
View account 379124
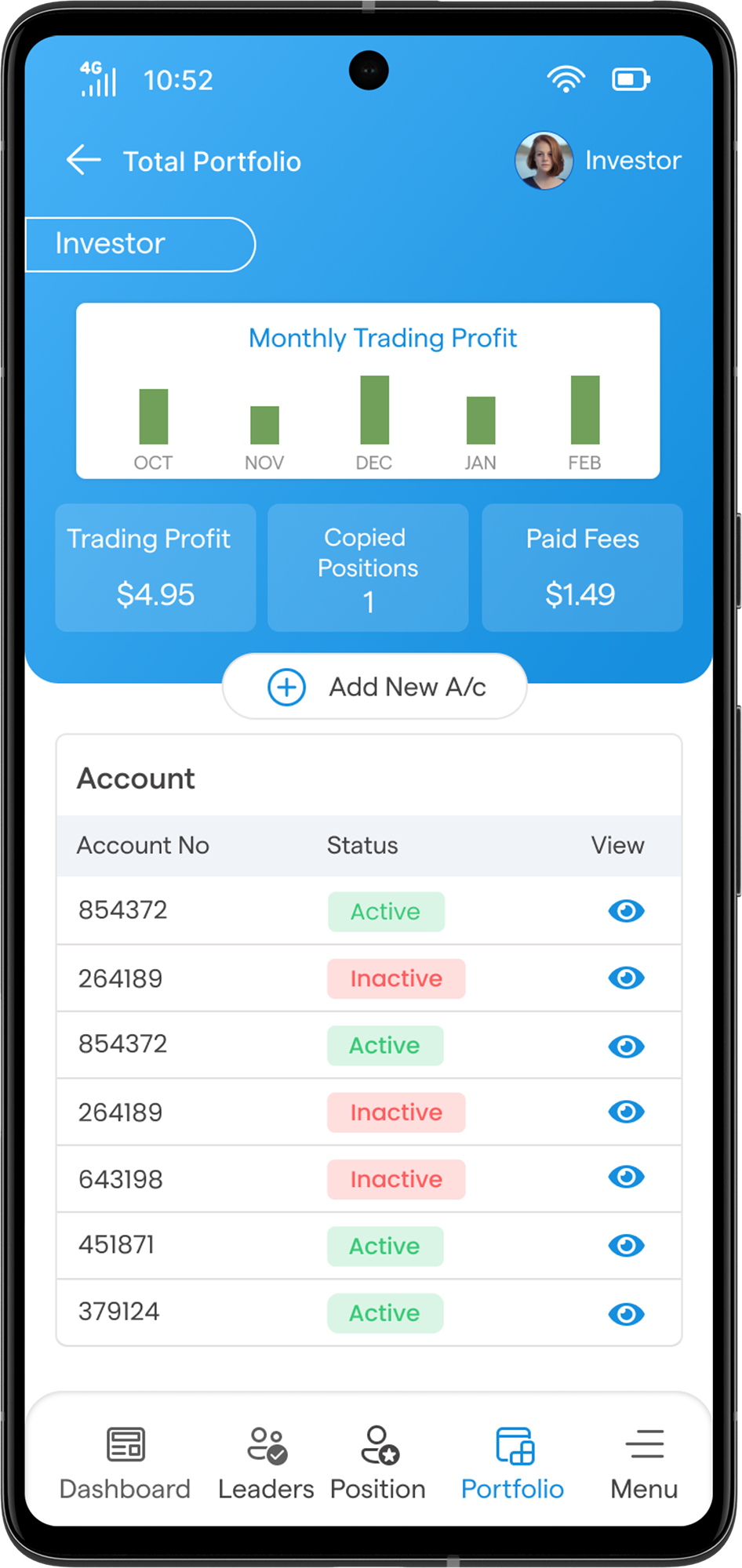(x=626, y=1314)
